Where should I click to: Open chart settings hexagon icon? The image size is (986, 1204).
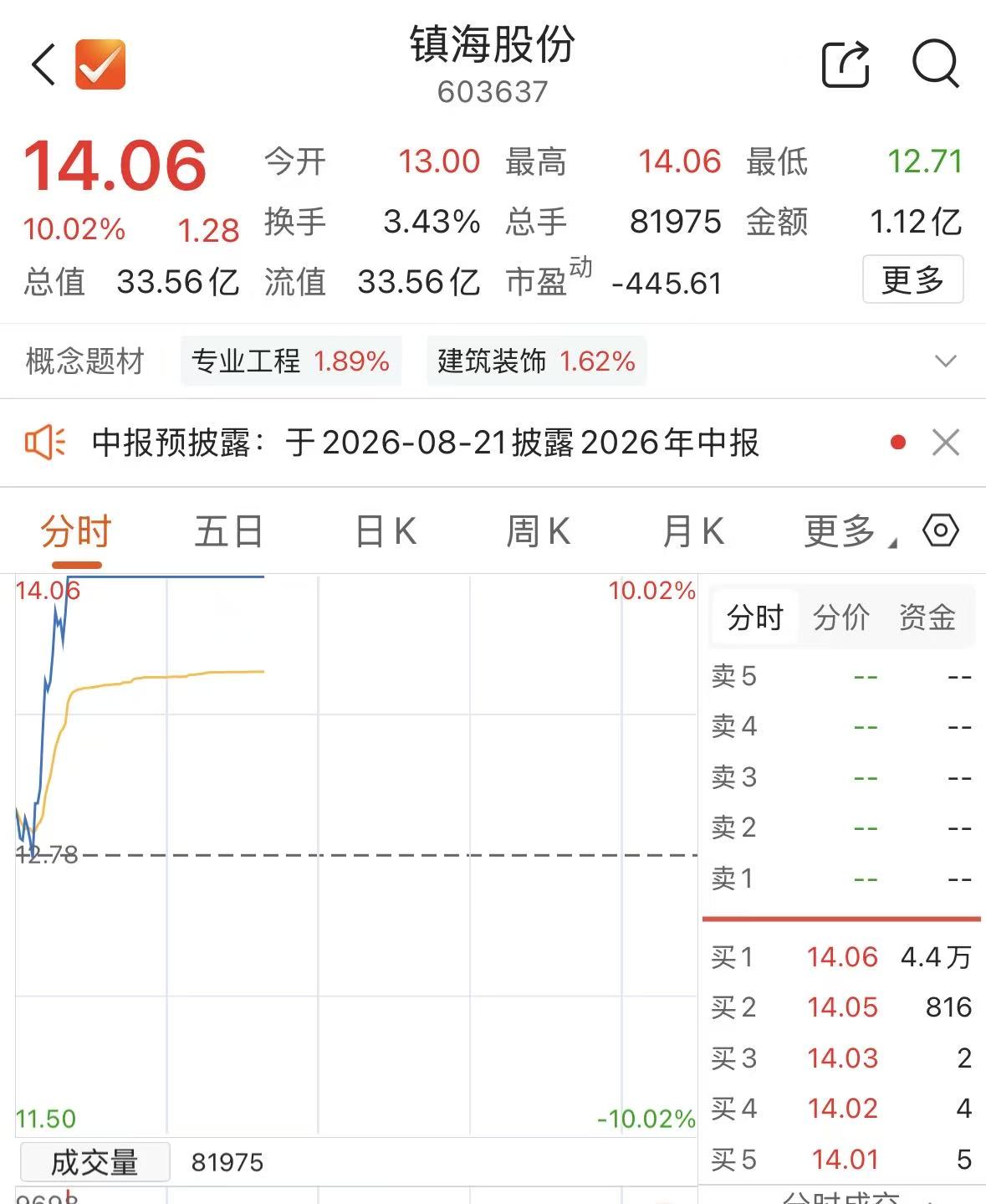[941, 530]
